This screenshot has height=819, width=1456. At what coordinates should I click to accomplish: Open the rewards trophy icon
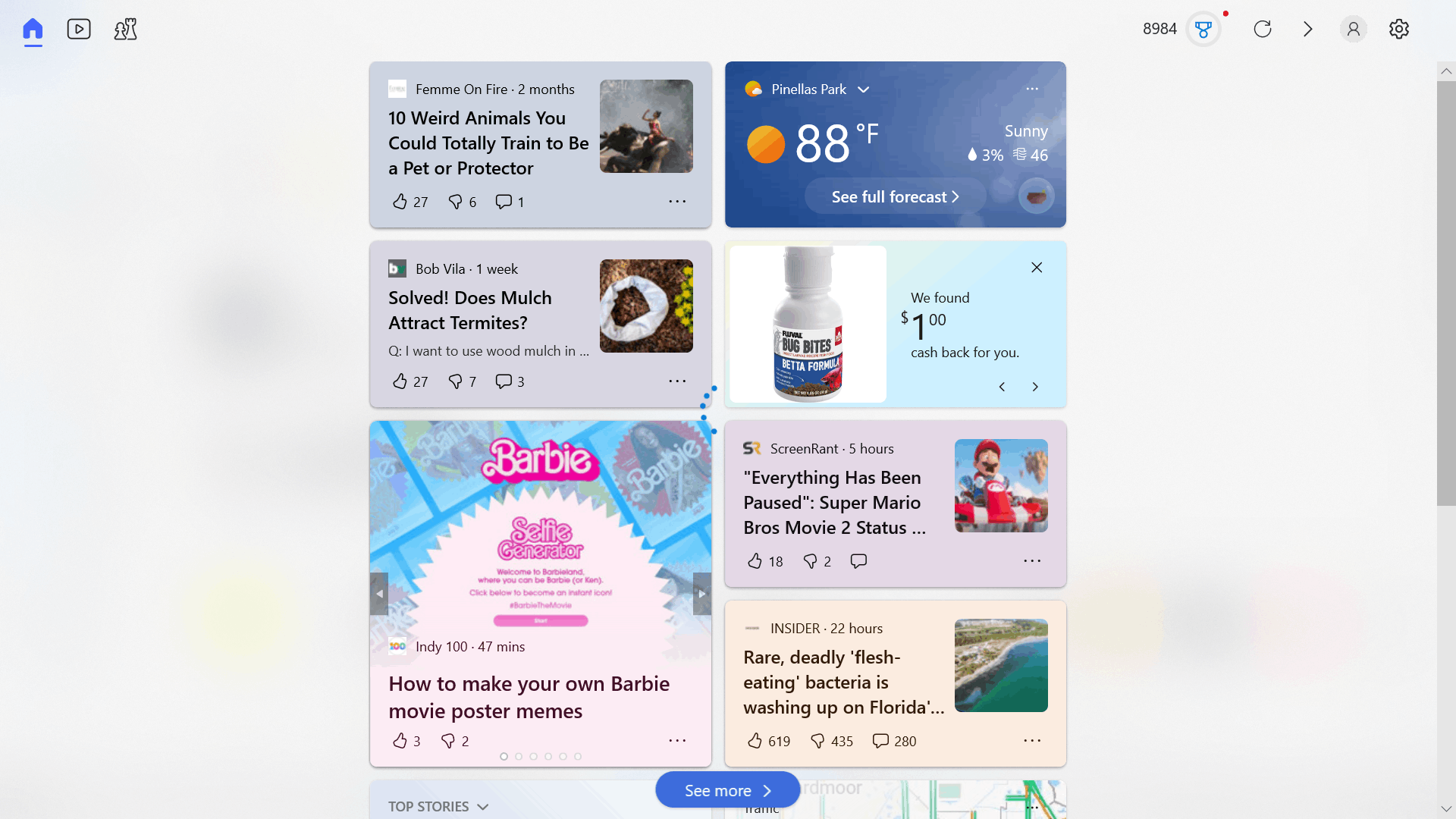[x=1203, y=29]
